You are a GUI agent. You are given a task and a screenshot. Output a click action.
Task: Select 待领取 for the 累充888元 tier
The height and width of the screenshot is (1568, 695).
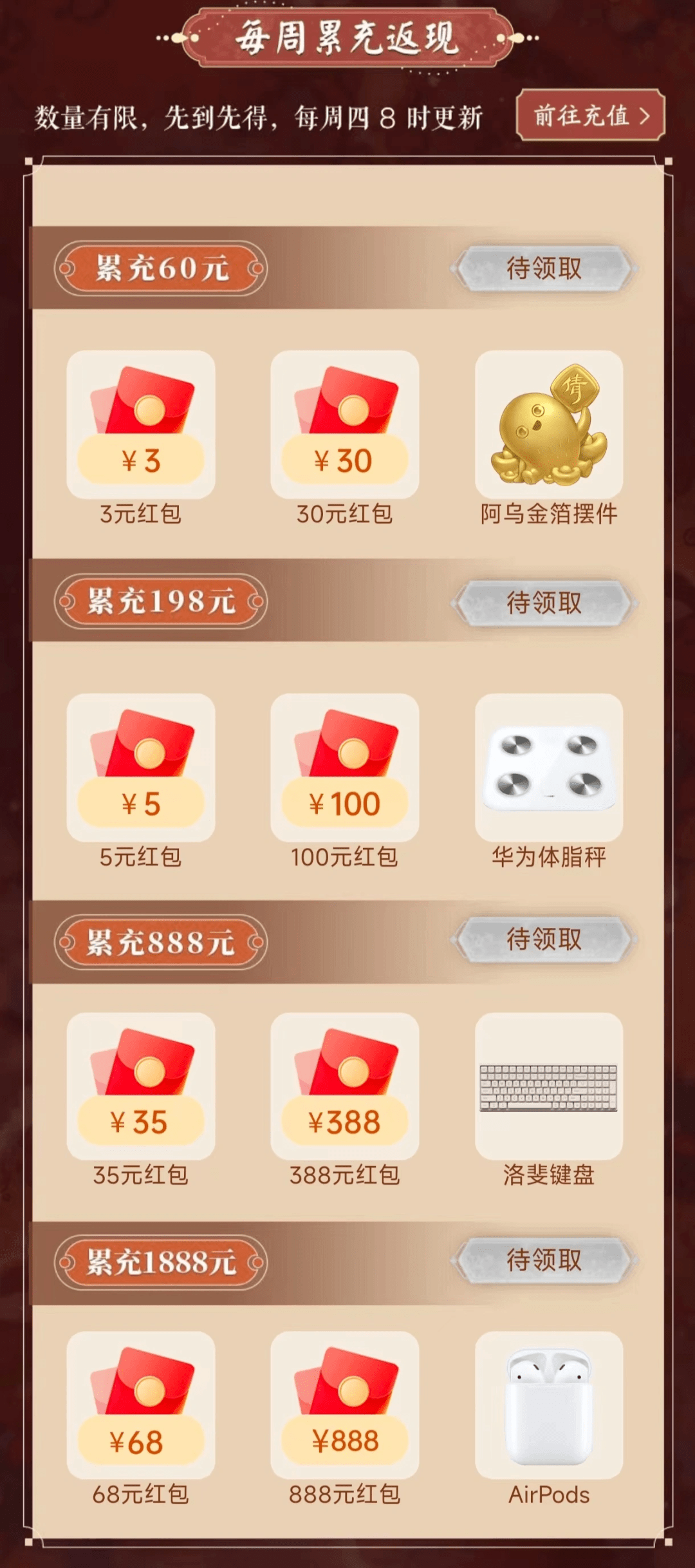[544, 940]
